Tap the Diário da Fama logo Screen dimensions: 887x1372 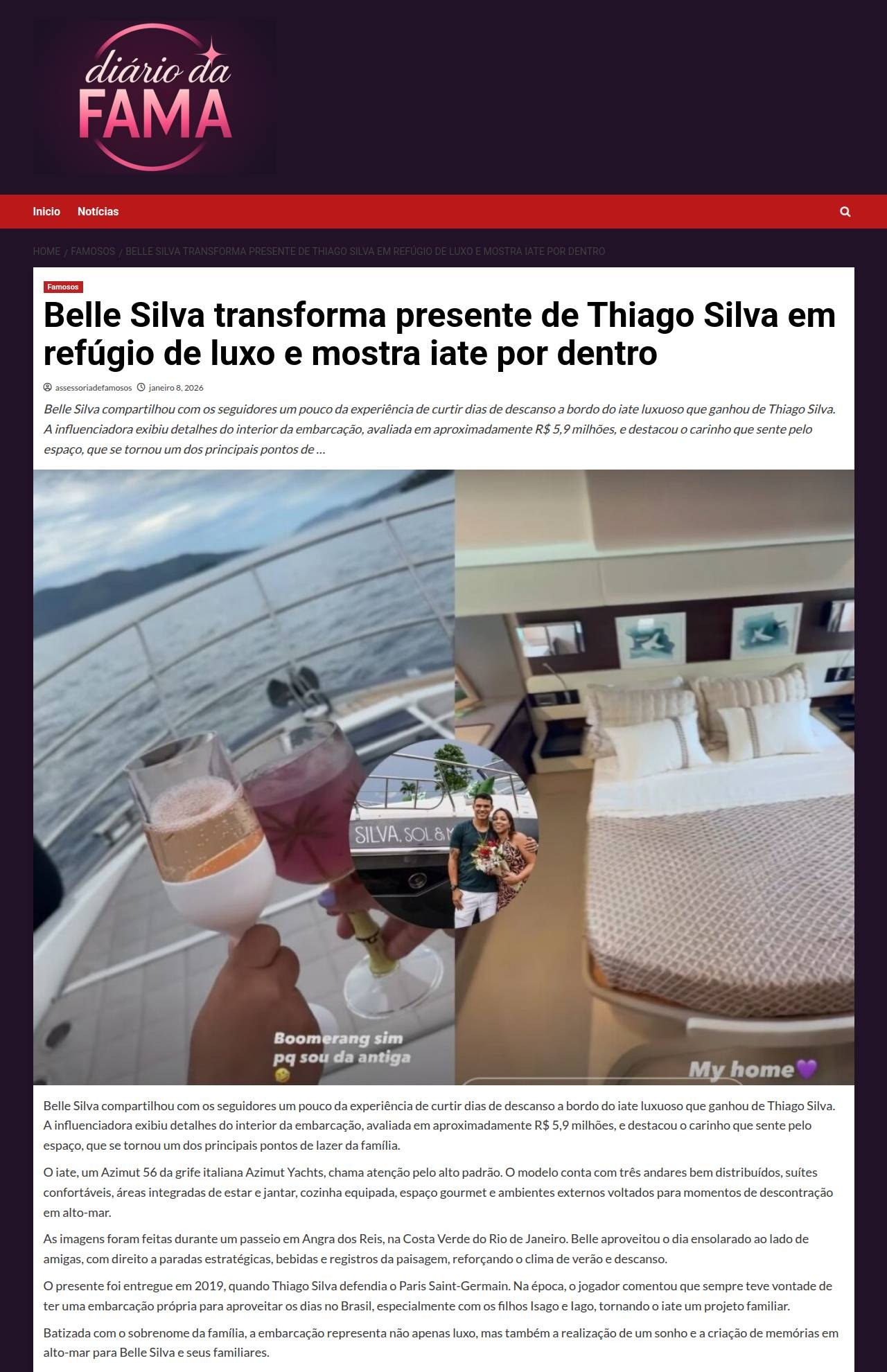coord(155,97)
